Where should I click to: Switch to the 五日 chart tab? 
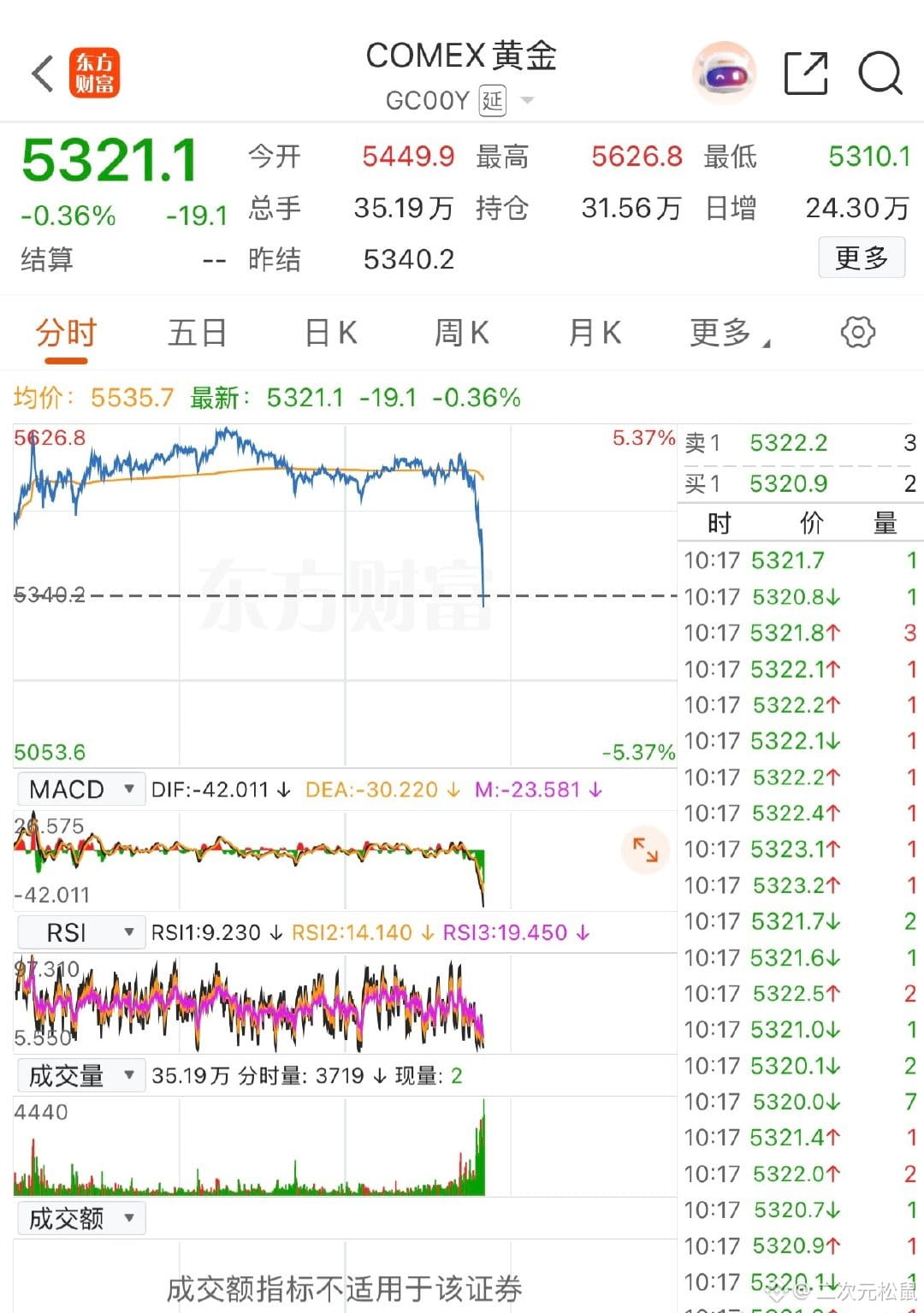point(198,333)
